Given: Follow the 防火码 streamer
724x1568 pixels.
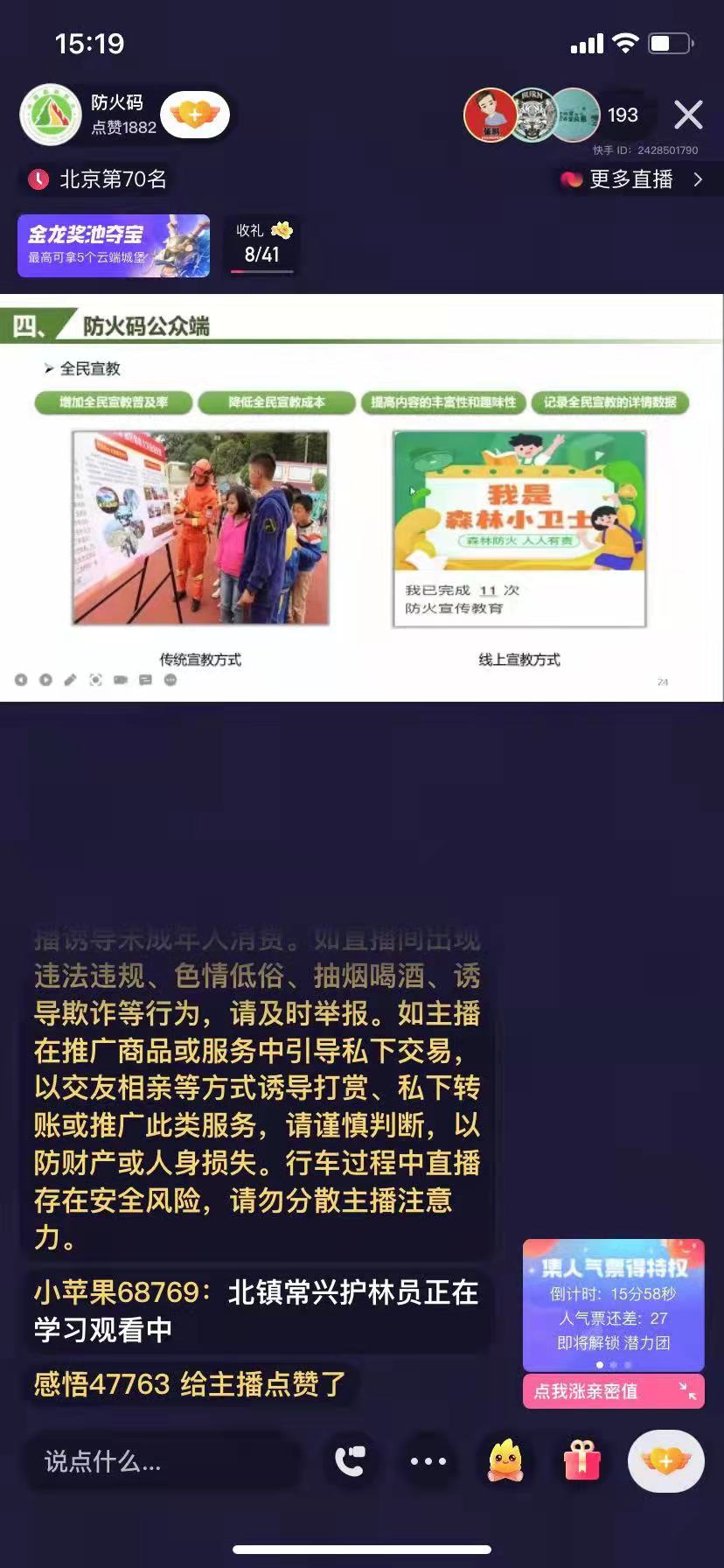Looking at the screenshot, I should pos(195,115).
